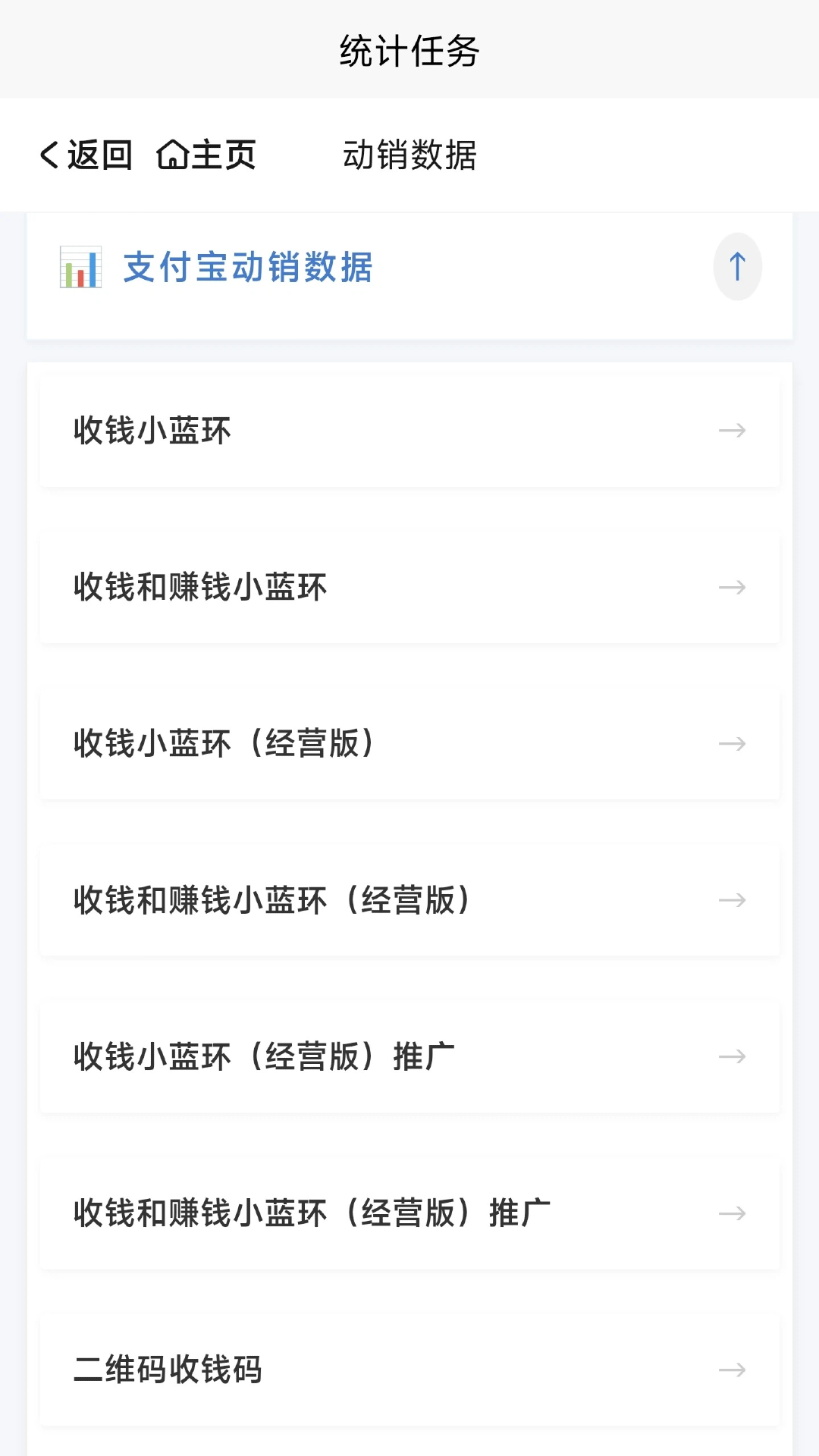Tap the arrow icon for 二维码收钱码
Image resolution: width=819 pixels, height=1456 pixels.
tap(733, 1370)
